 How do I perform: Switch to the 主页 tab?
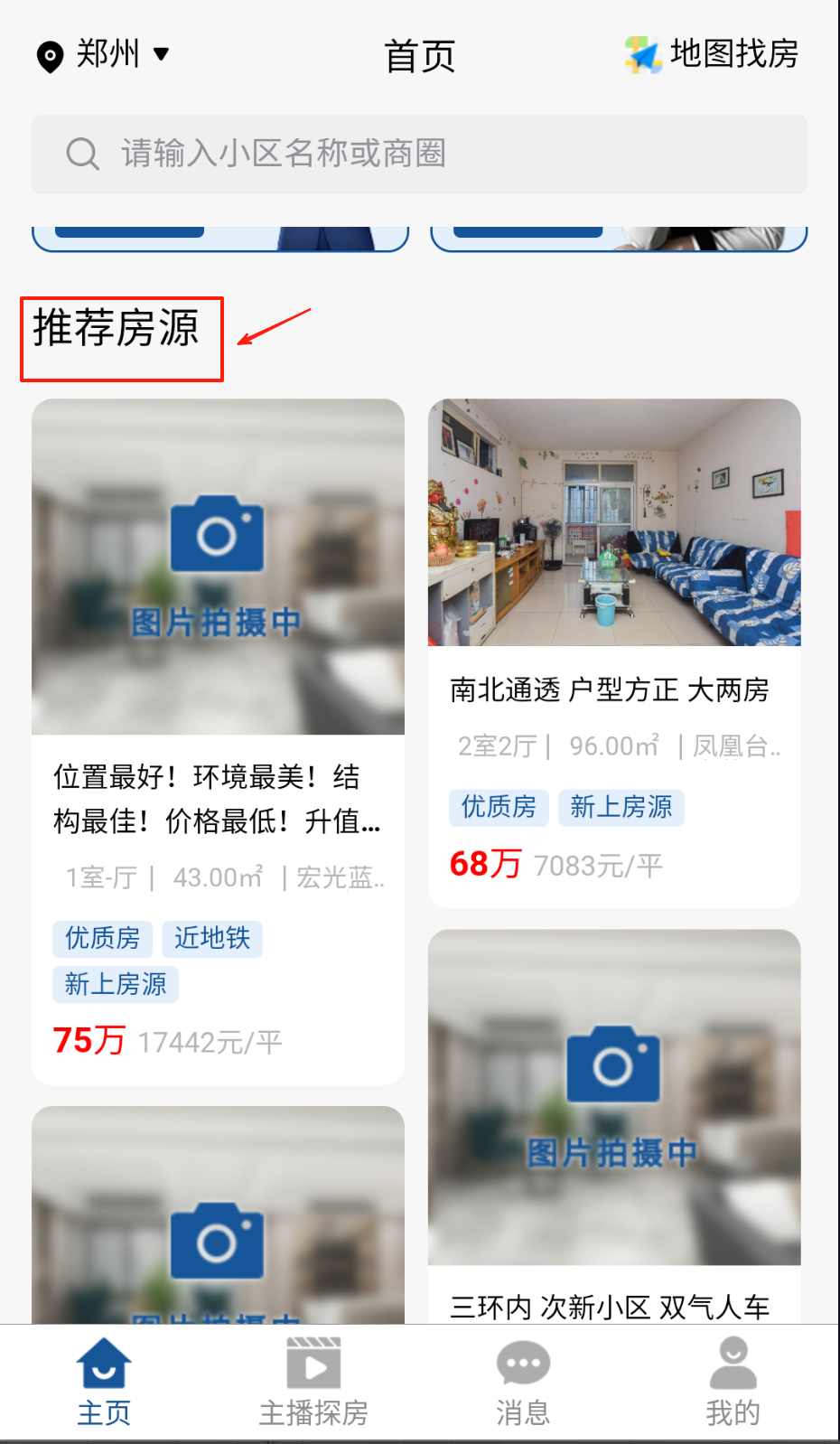104,1383
